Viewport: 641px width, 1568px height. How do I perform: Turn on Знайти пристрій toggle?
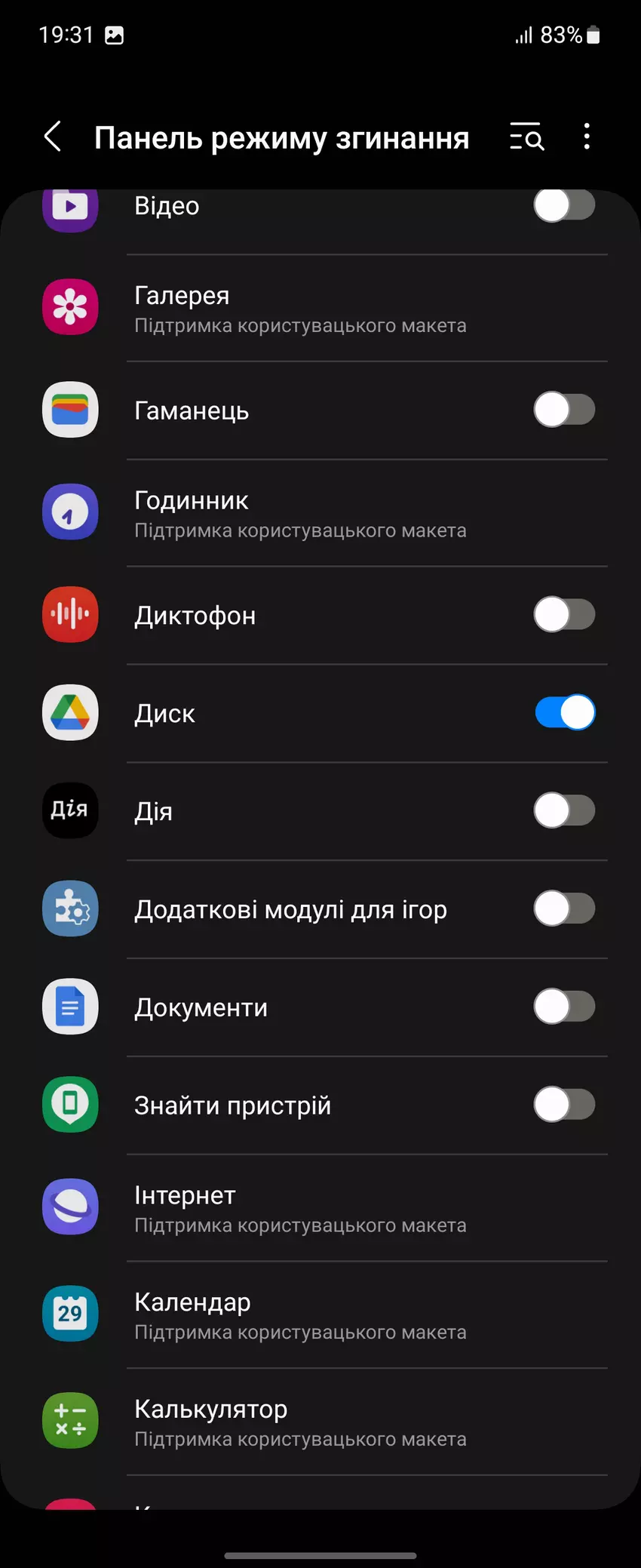click(x=564, y=1105)
